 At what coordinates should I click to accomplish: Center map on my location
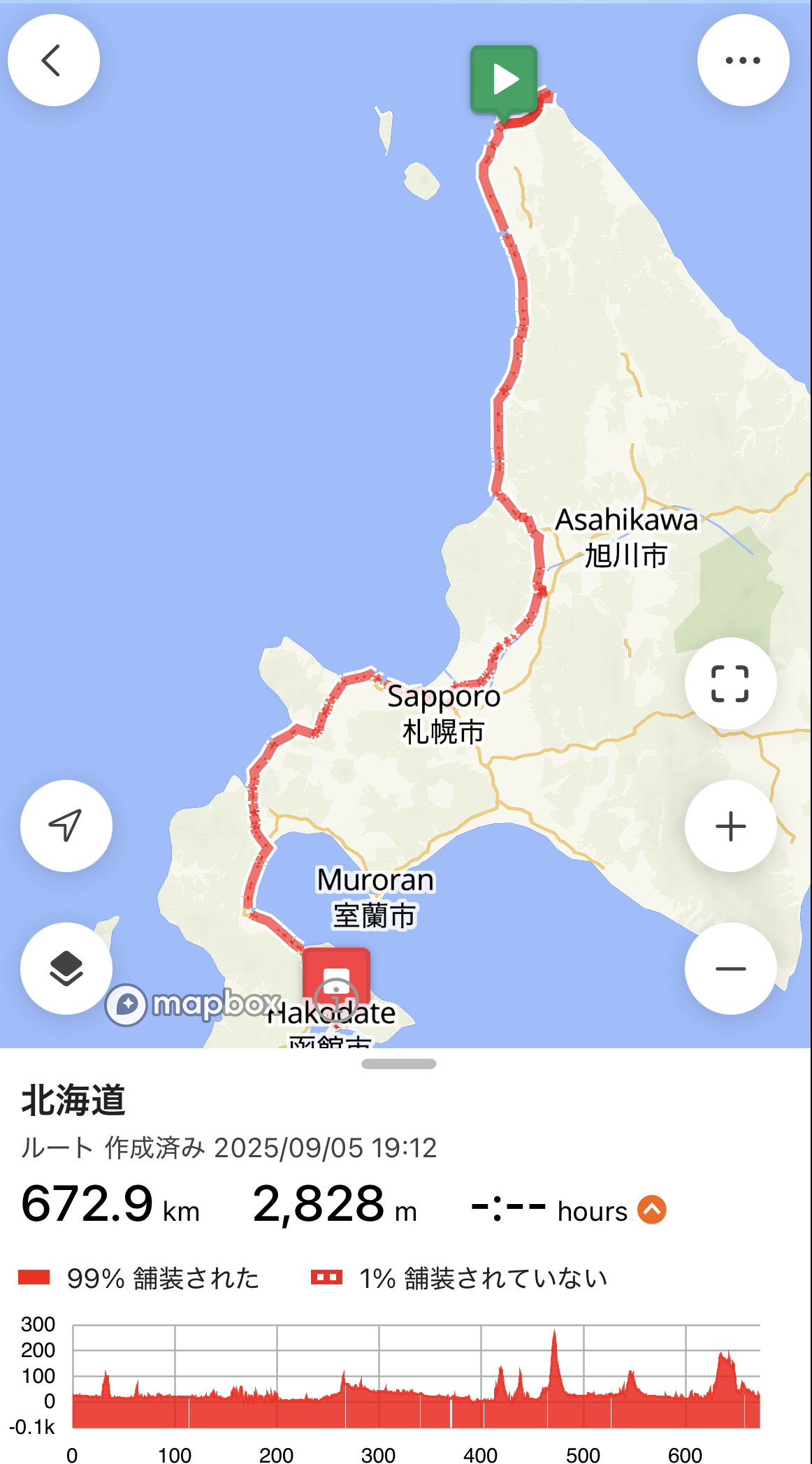[x=66, y=826]
